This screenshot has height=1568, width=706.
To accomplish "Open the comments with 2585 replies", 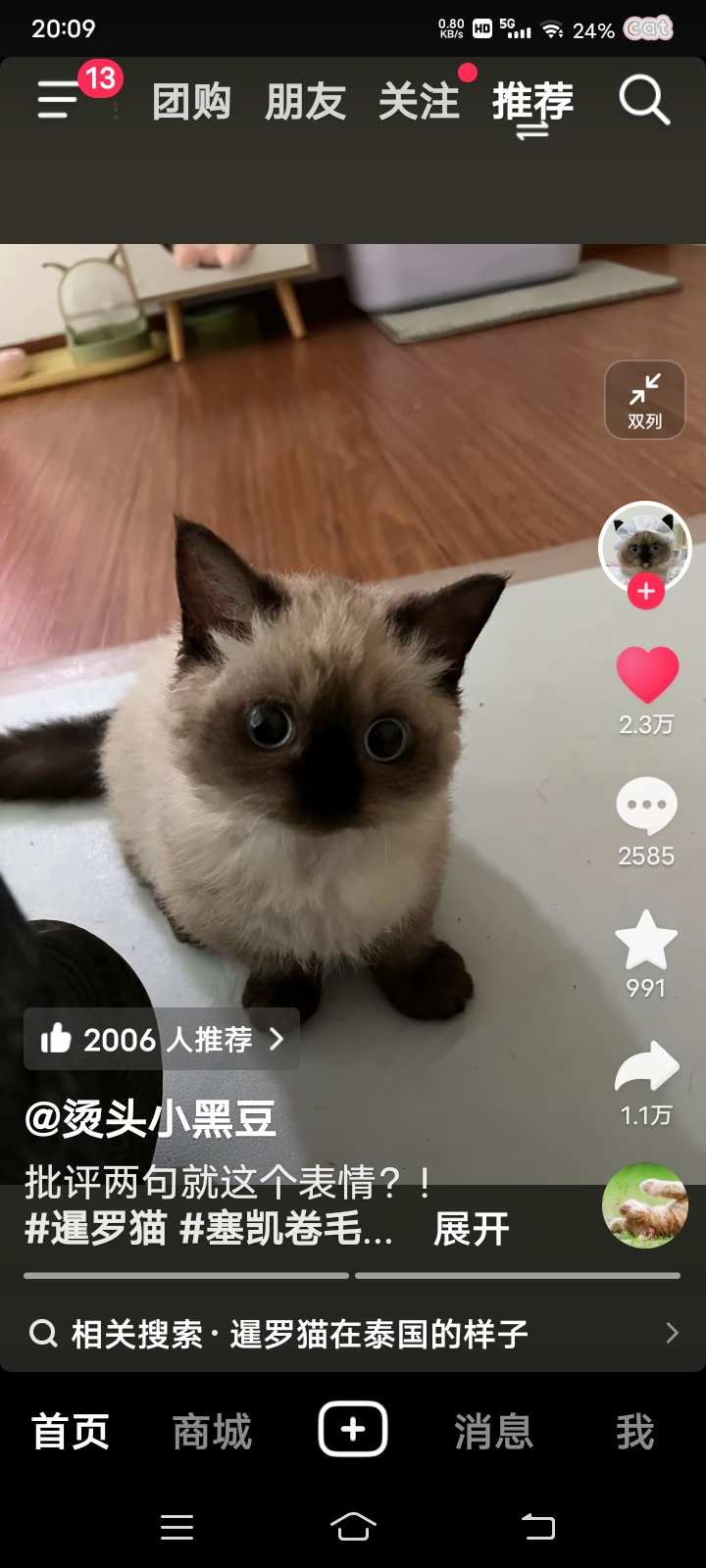I will click(x=646, y=806).
